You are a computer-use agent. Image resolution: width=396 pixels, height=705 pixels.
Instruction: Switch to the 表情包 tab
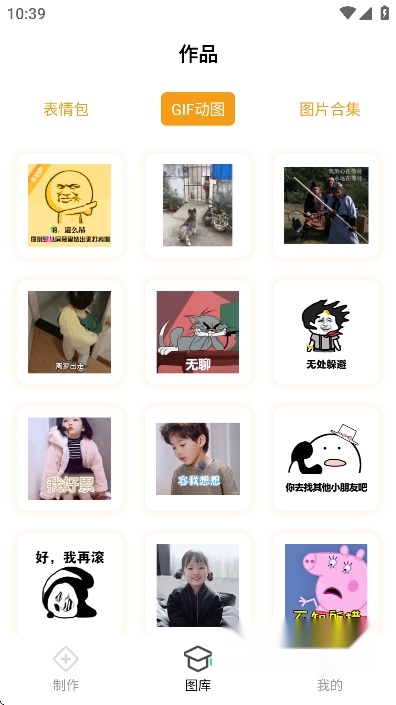pos(66,109)
